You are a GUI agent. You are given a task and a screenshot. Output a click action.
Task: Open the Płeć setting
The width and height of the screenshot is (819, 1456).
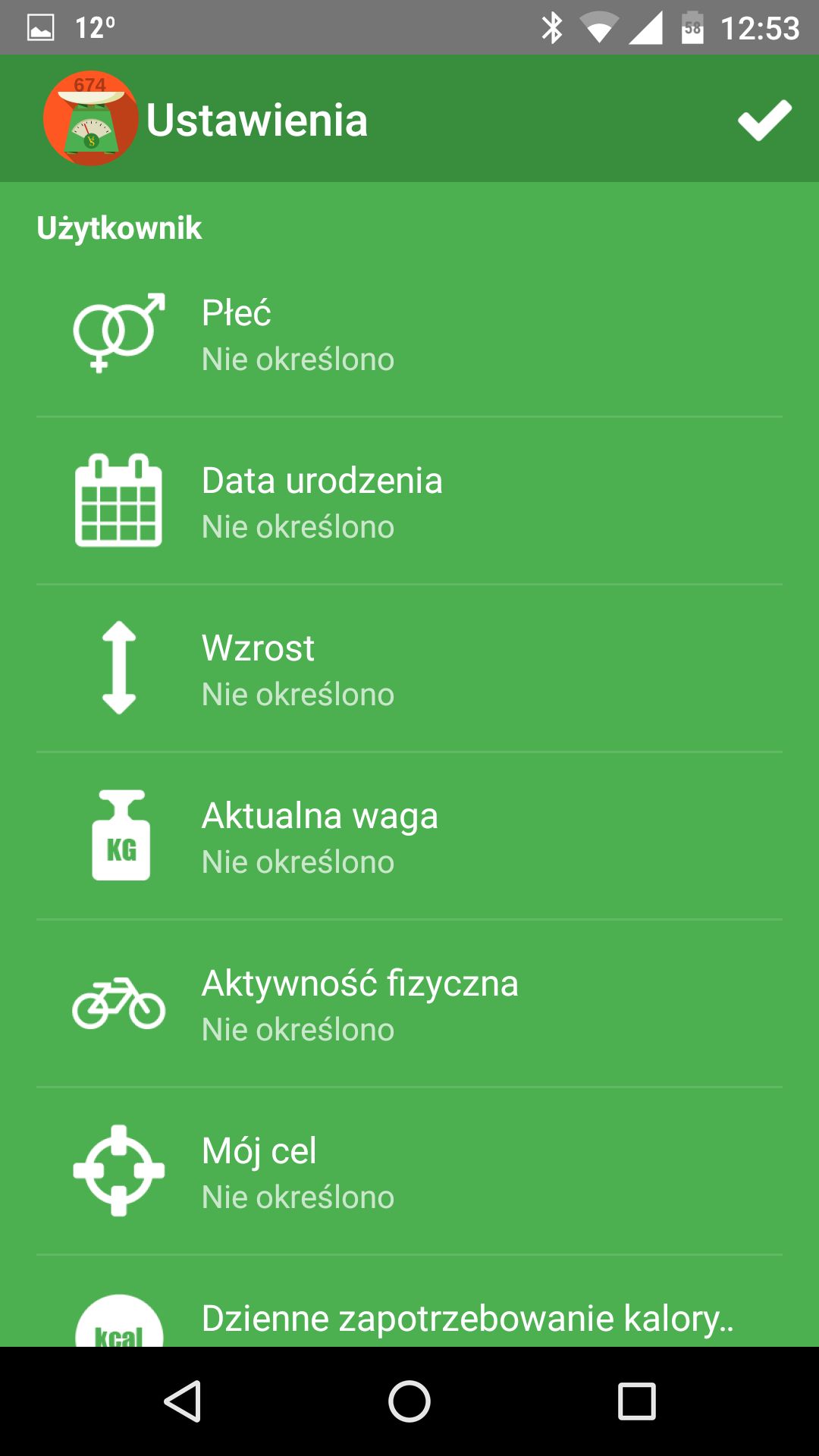pos(409,334)
